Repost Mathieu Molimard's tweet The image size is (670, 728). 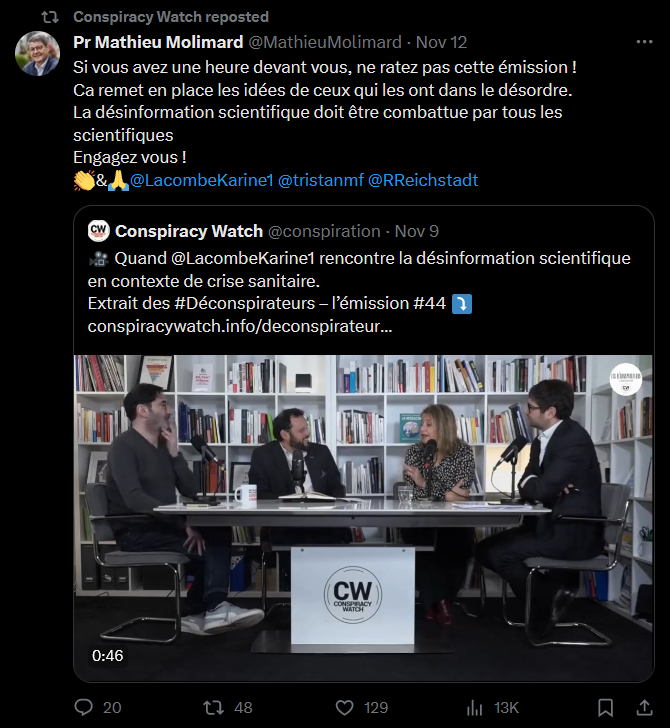pyautogui.click(x=214, y=707)
